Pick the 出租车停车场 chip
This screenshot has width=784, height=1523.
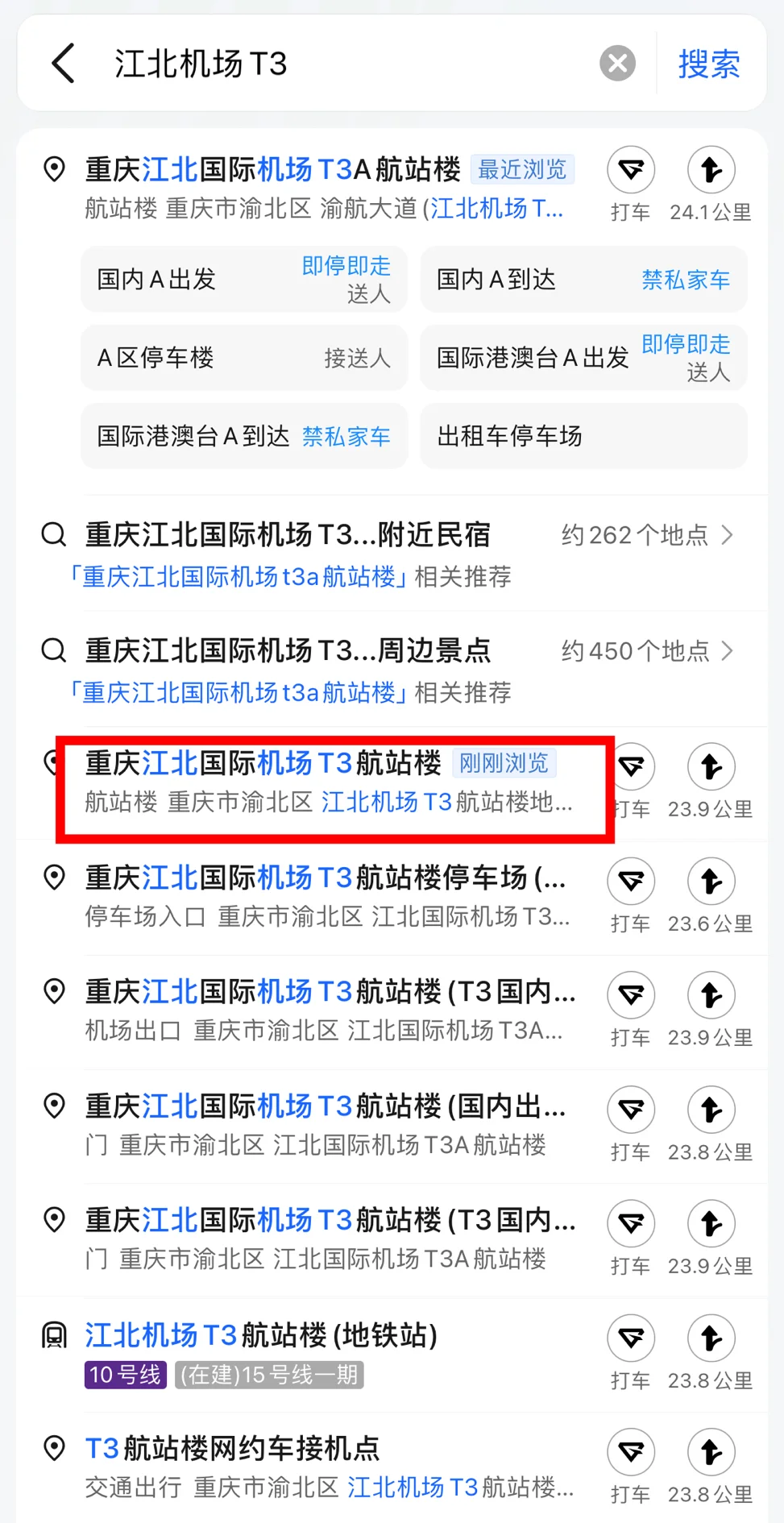tap(583, 436)
